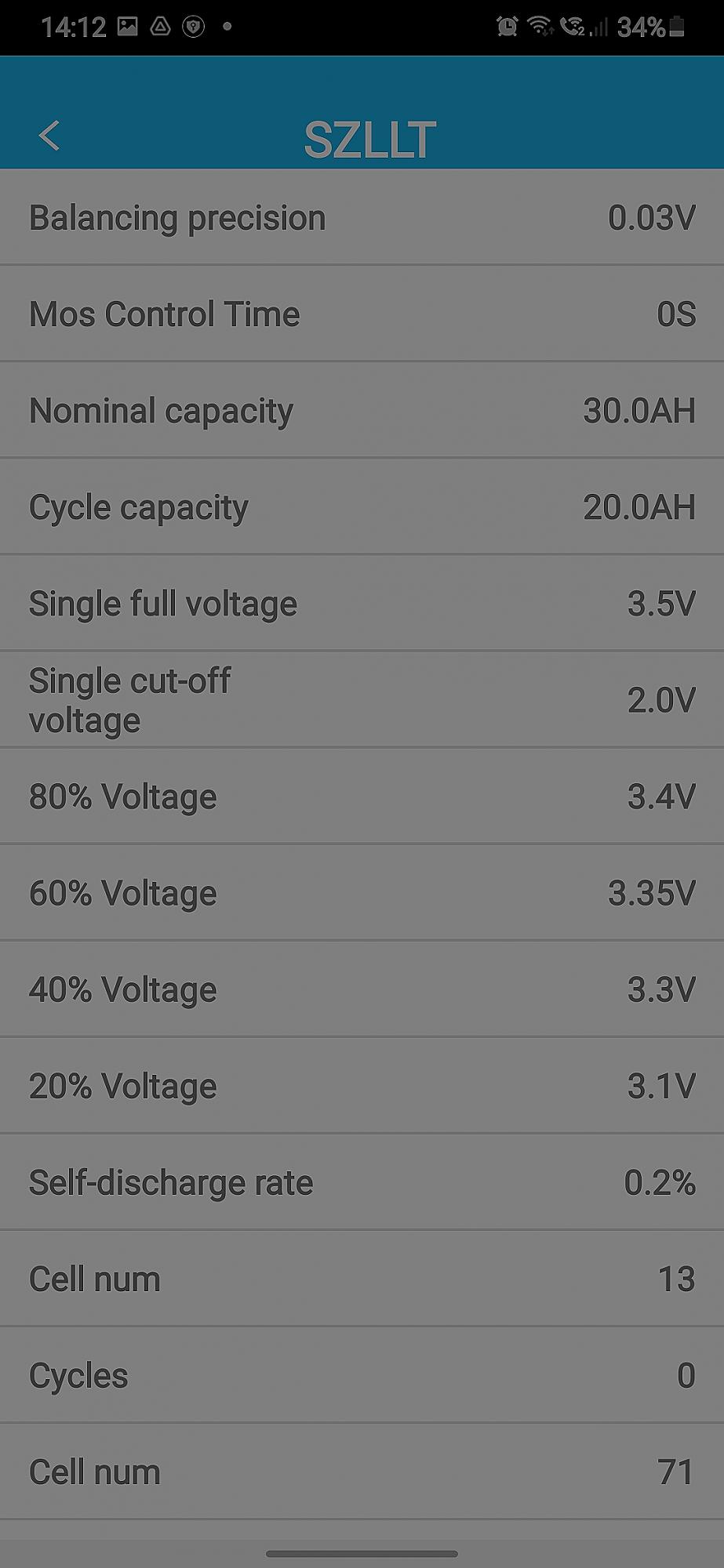This screenshot has height=1568, width=724.
Task: Select the 60% Voltage row
Action: (x=362, y=892)
